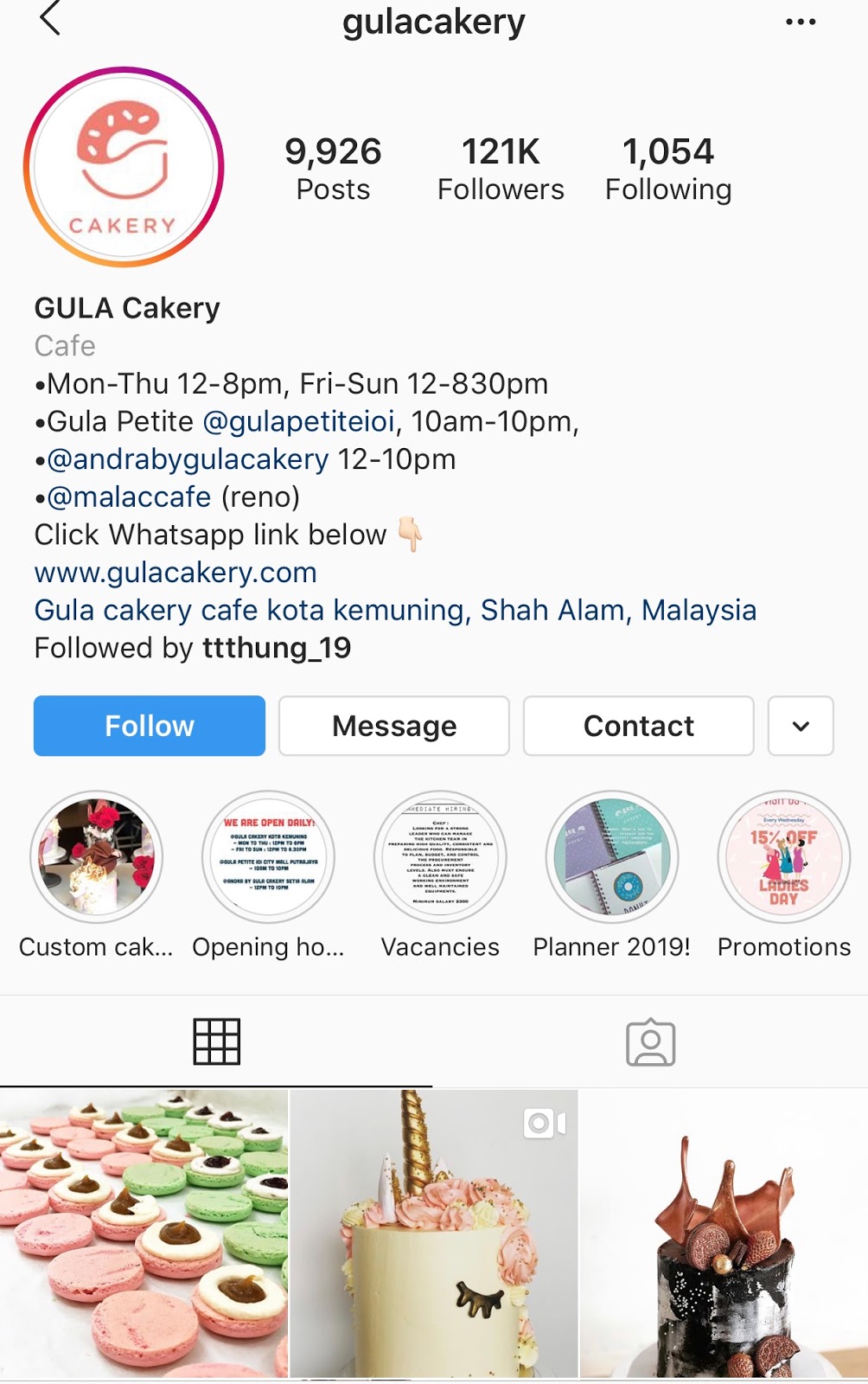
Task: Tap the Contact button
Action: click(639, 726)
